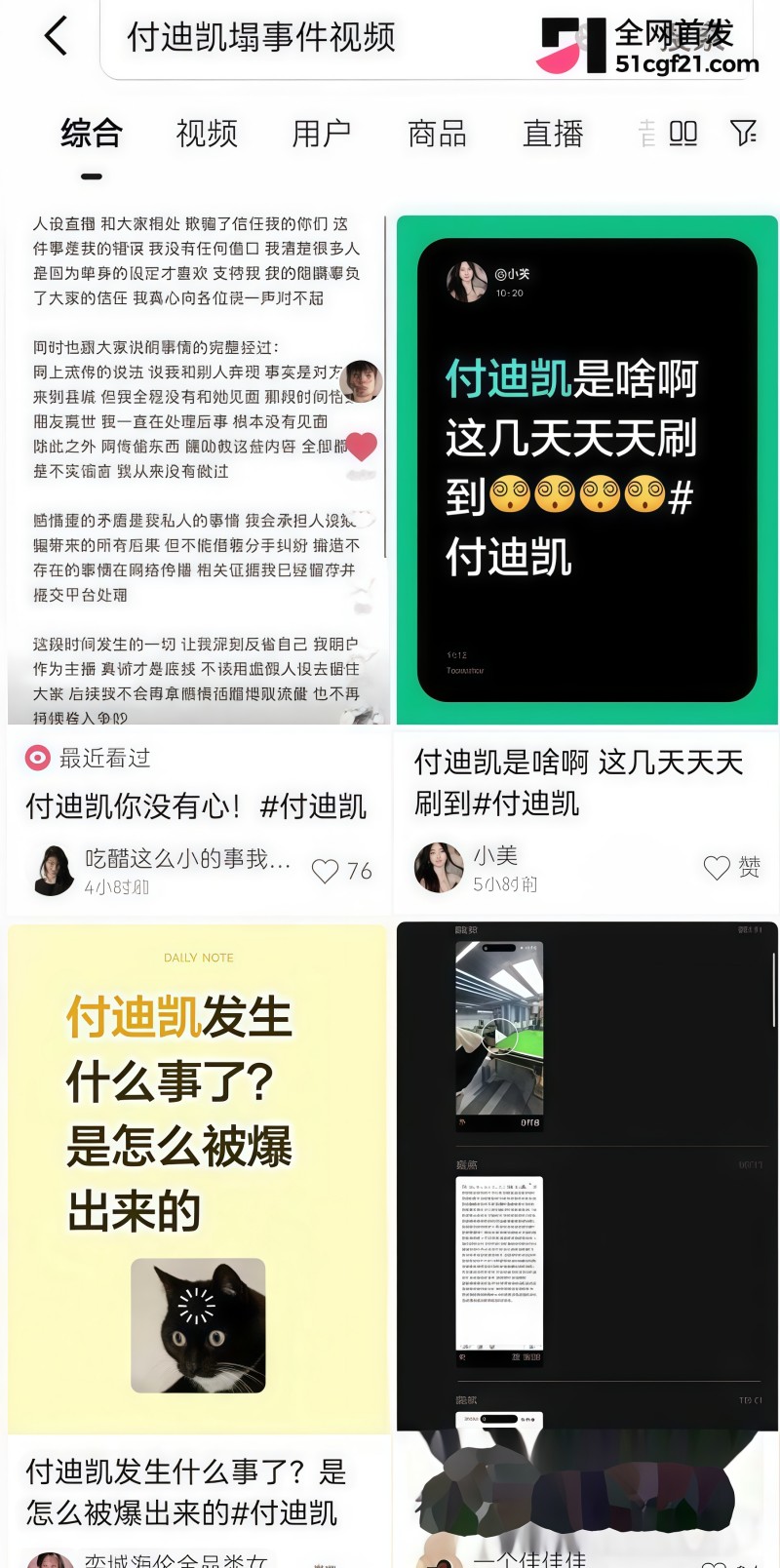
Task: Go back using the arrow icon
Action: click(x=56, y=37)
